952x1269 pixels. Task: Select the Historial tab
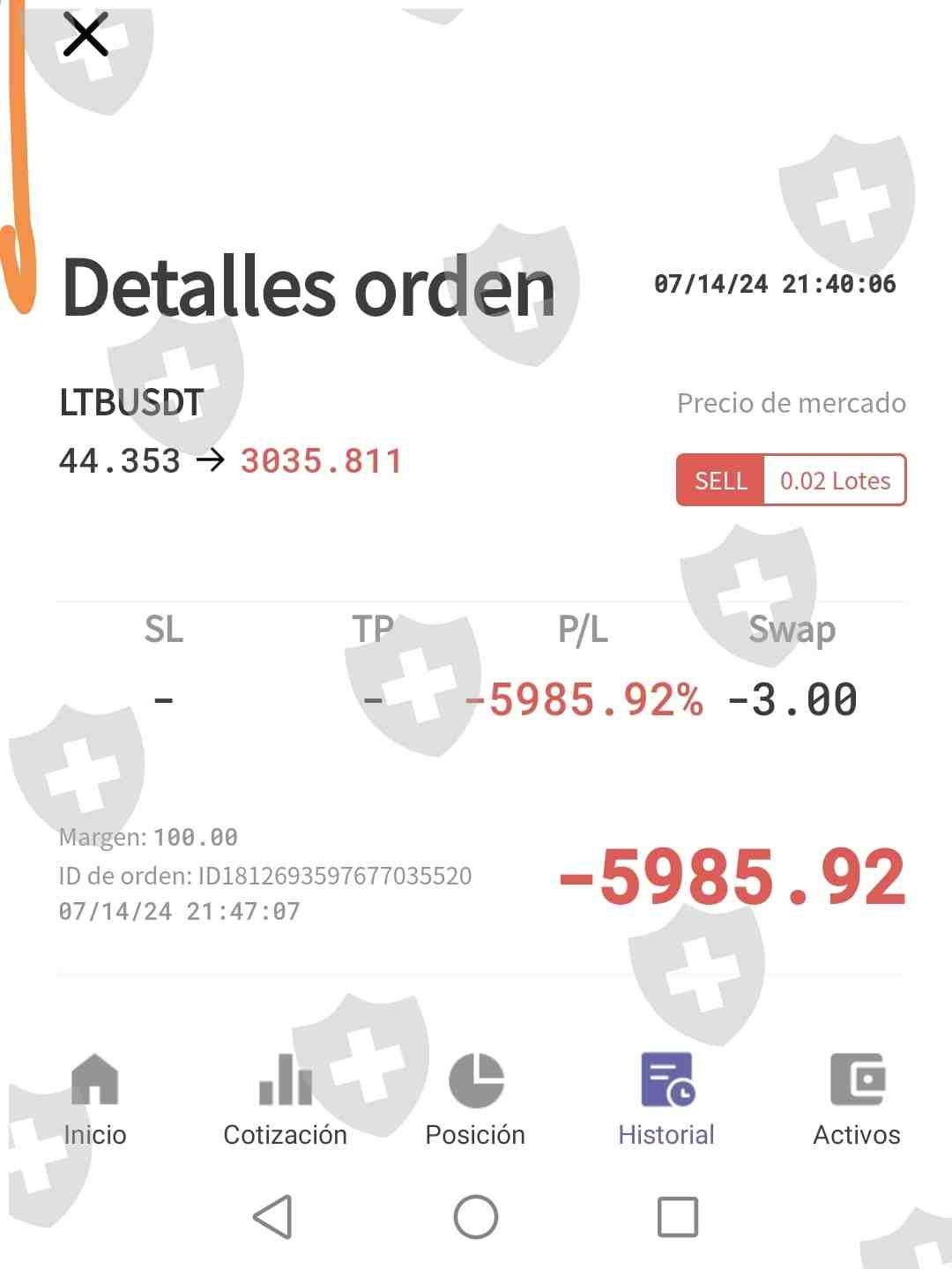[x=666, y=1099]
